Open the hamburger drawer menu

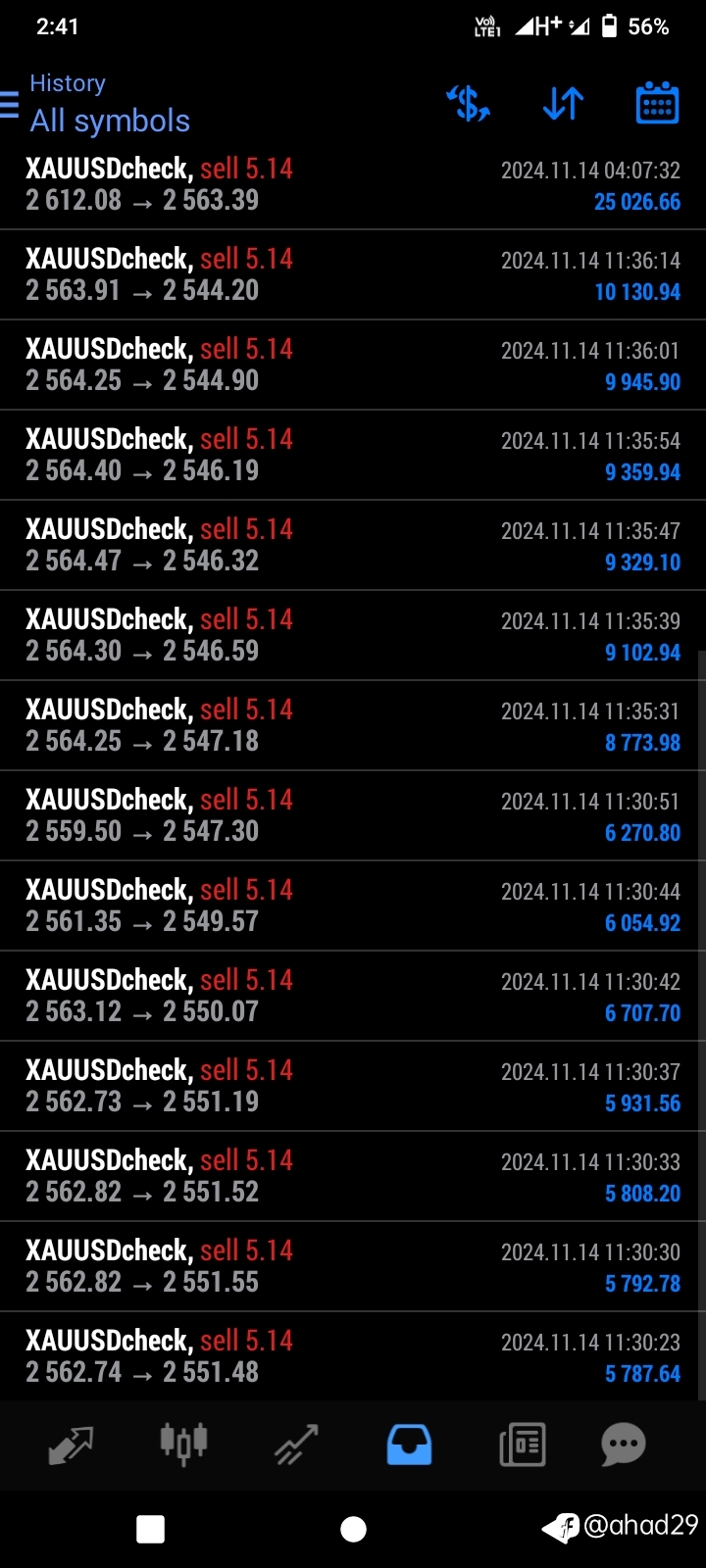point(9,104)
